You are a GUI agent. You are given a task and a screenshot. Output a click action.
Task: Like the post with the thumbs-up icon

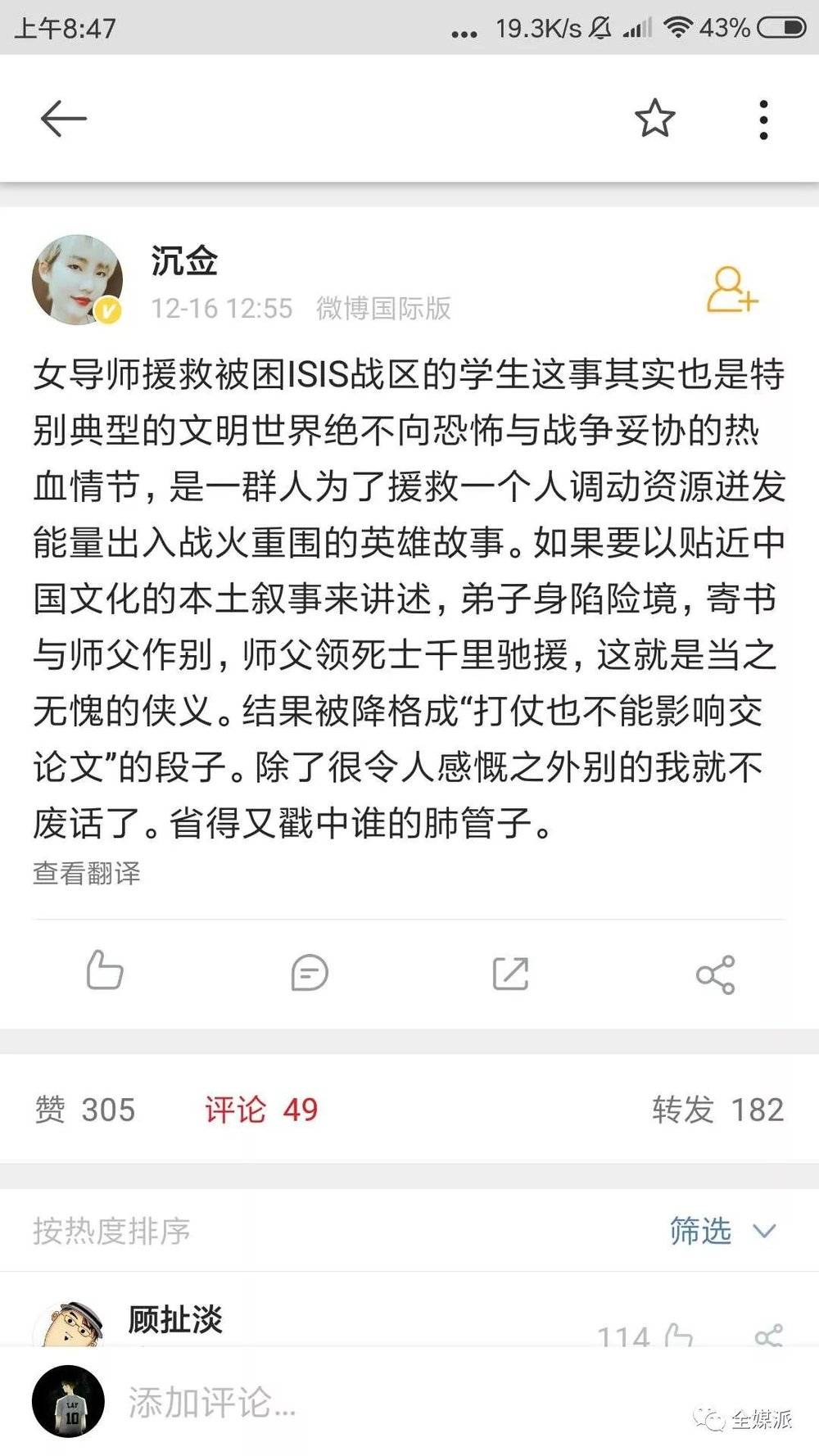[x=105, y=971]
